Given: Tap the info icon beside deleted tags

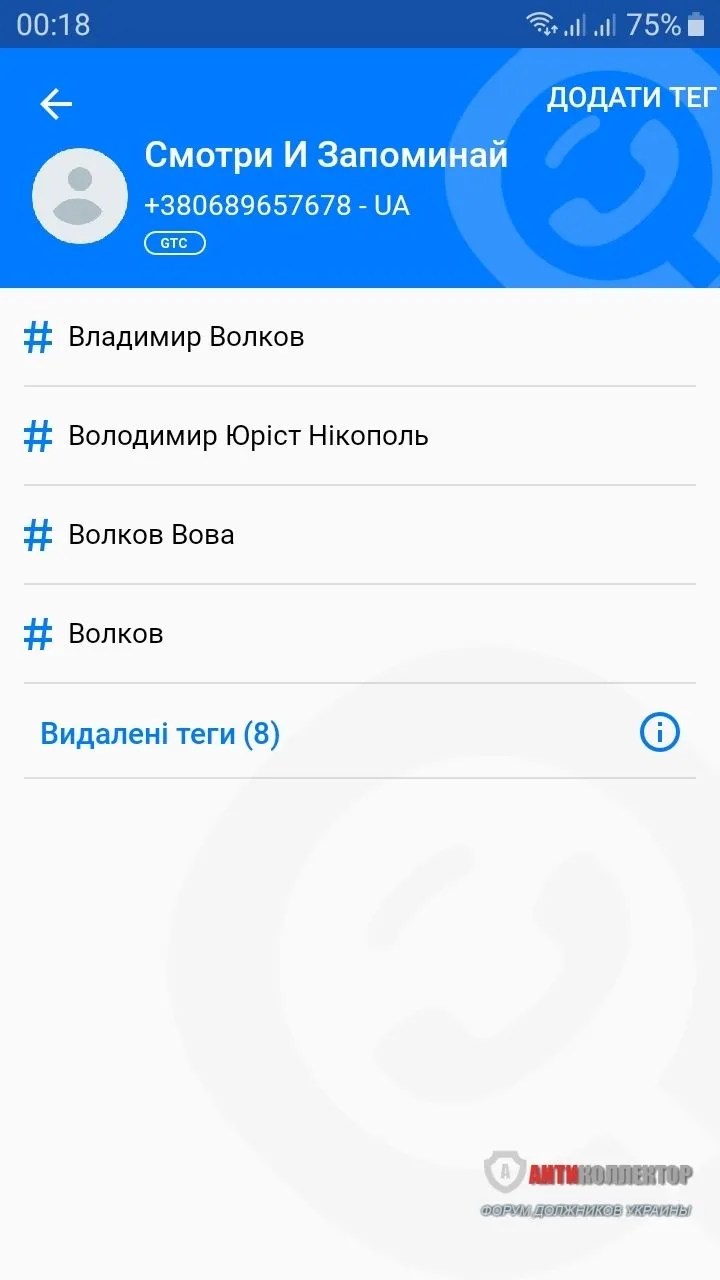Looking at the screenshot, I should click(658, 732).
